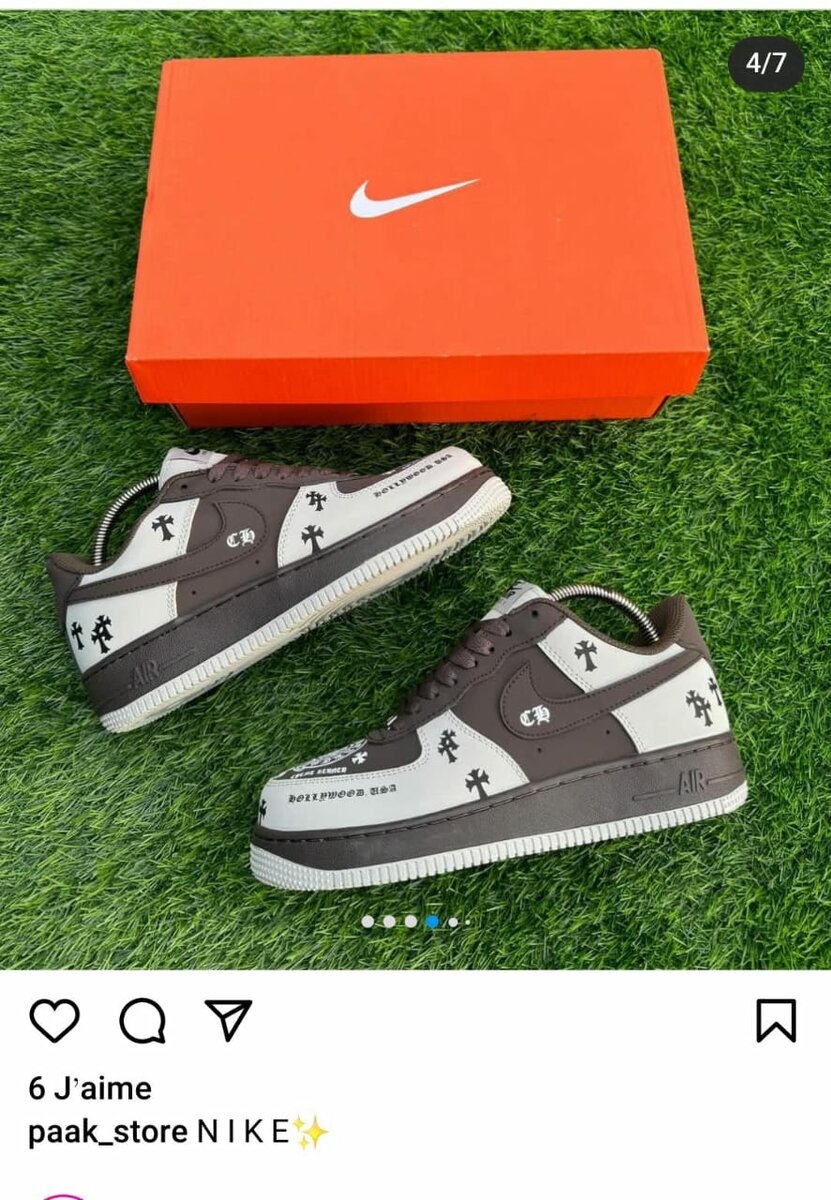Tap the first white carousel dot

point(368,921)
